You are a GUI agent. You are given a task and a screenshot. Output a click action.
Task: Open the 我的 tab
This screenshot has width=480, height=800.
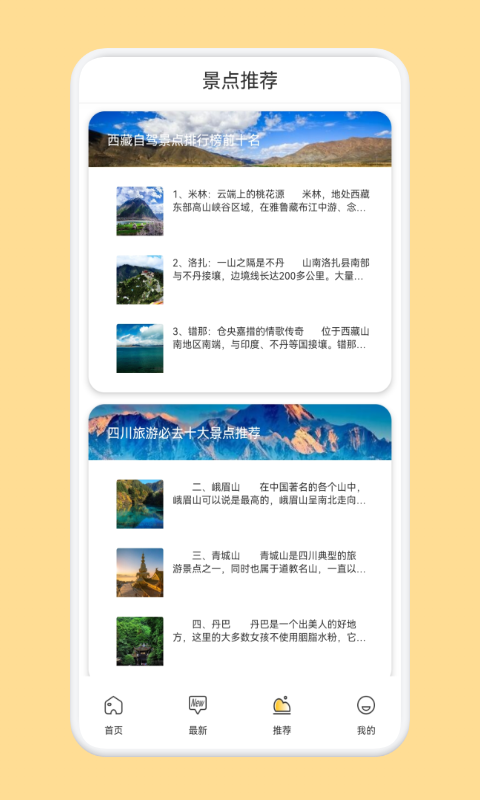point(366,715)
